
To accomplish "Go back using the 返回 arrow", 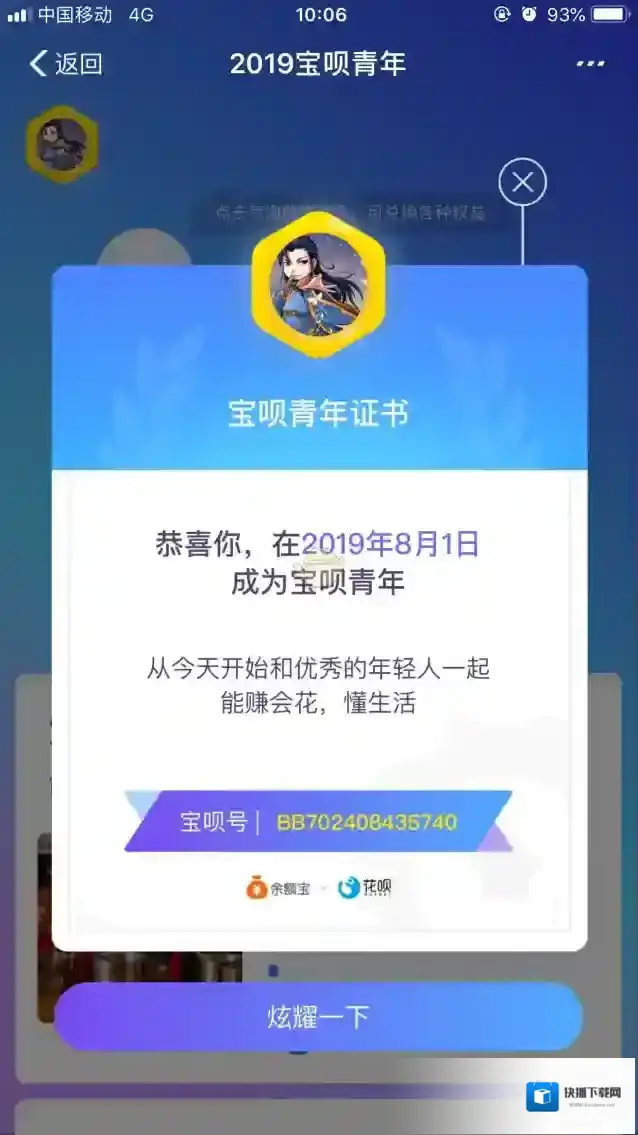I will point(64,64).
